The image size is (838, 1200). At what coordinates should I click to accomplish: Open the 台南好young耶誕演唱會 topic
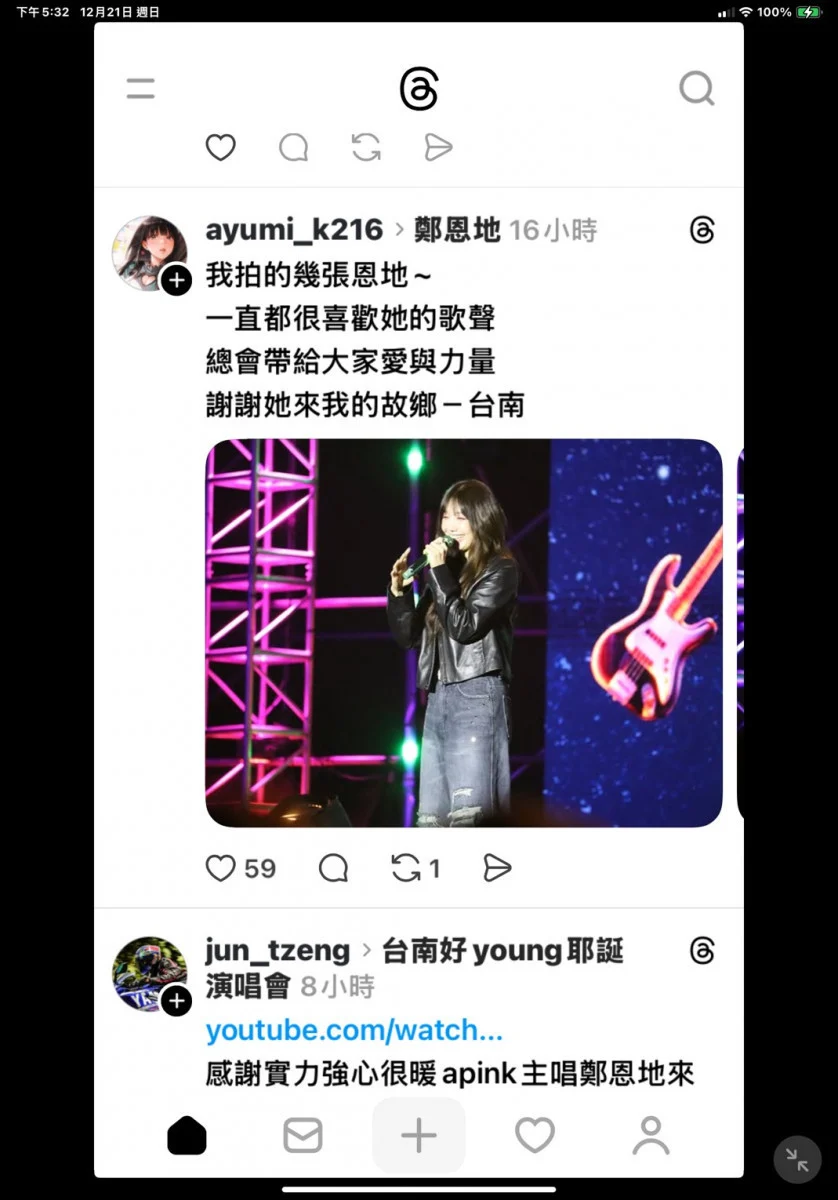coord(503,950)
